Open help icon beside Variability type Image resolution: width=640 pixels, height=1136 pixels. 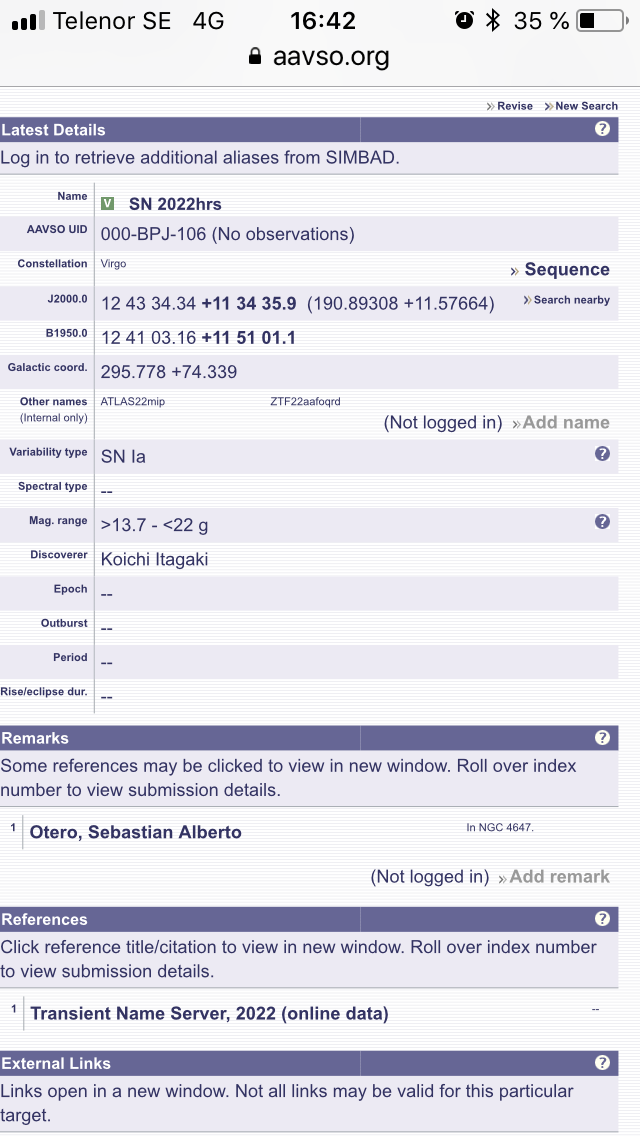(x=602, y=453)
